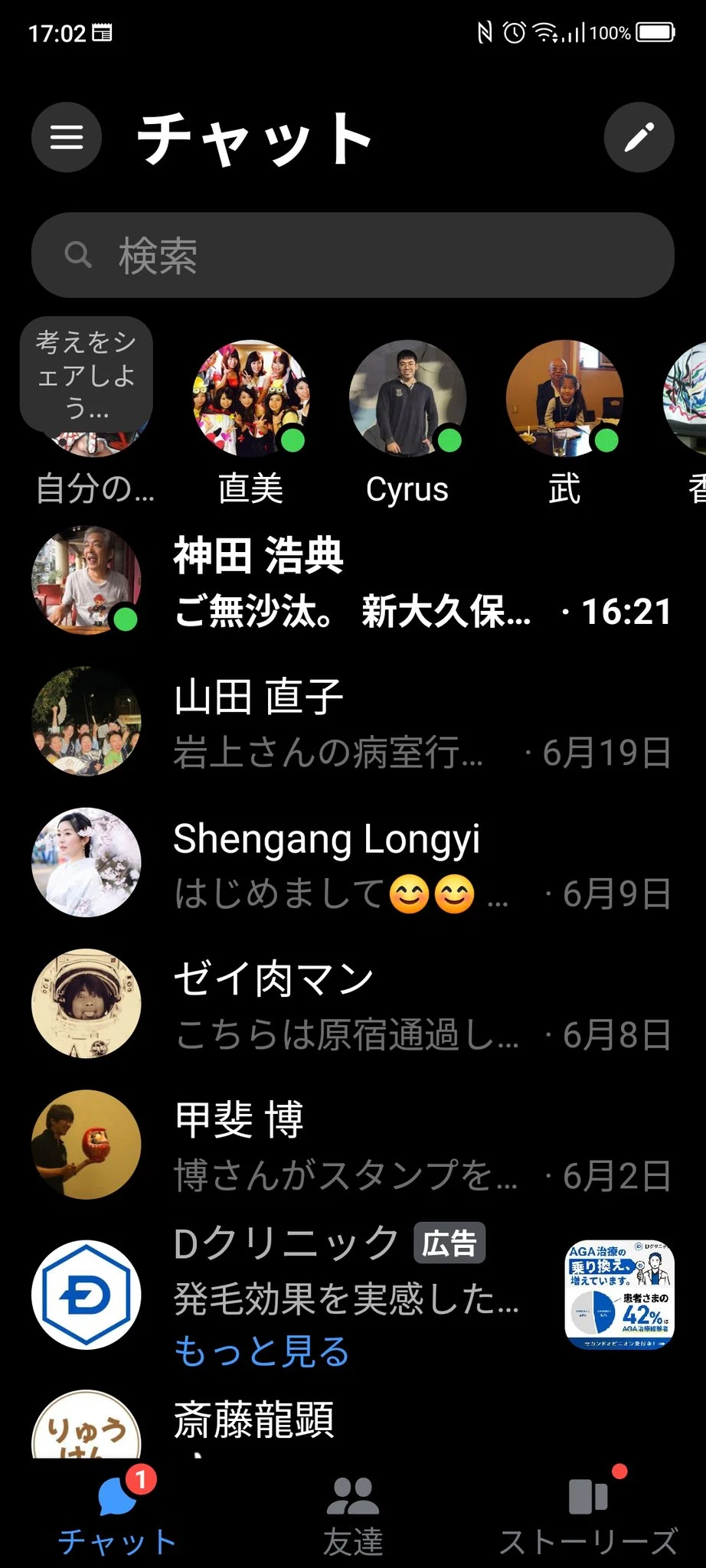Open 武's active bubble
706x1568 pixels.
[564, 399]
